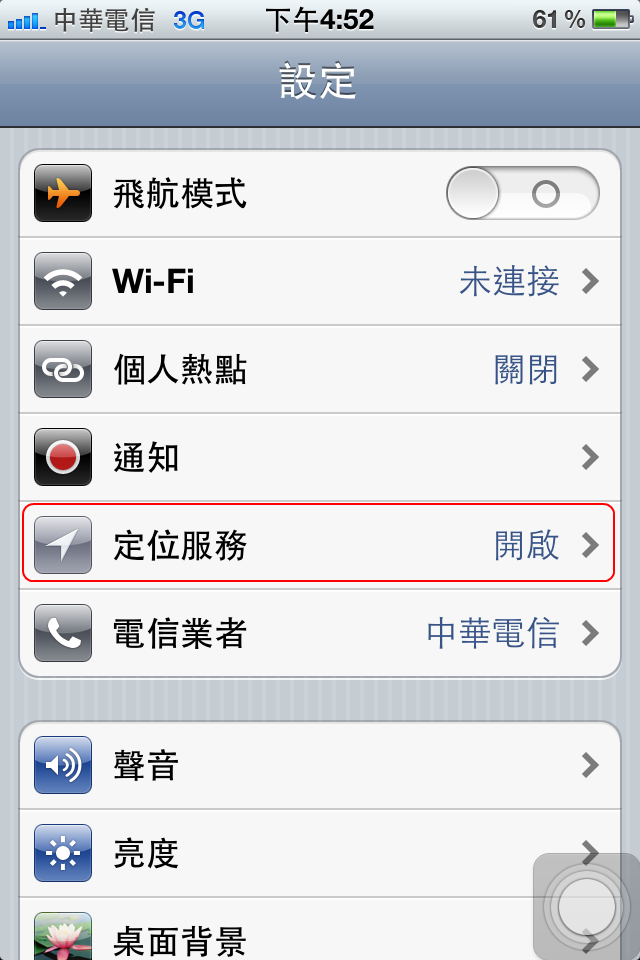
Task: Toggle the 飛航模式 airplane mode switch
Action: coord(522,193)
